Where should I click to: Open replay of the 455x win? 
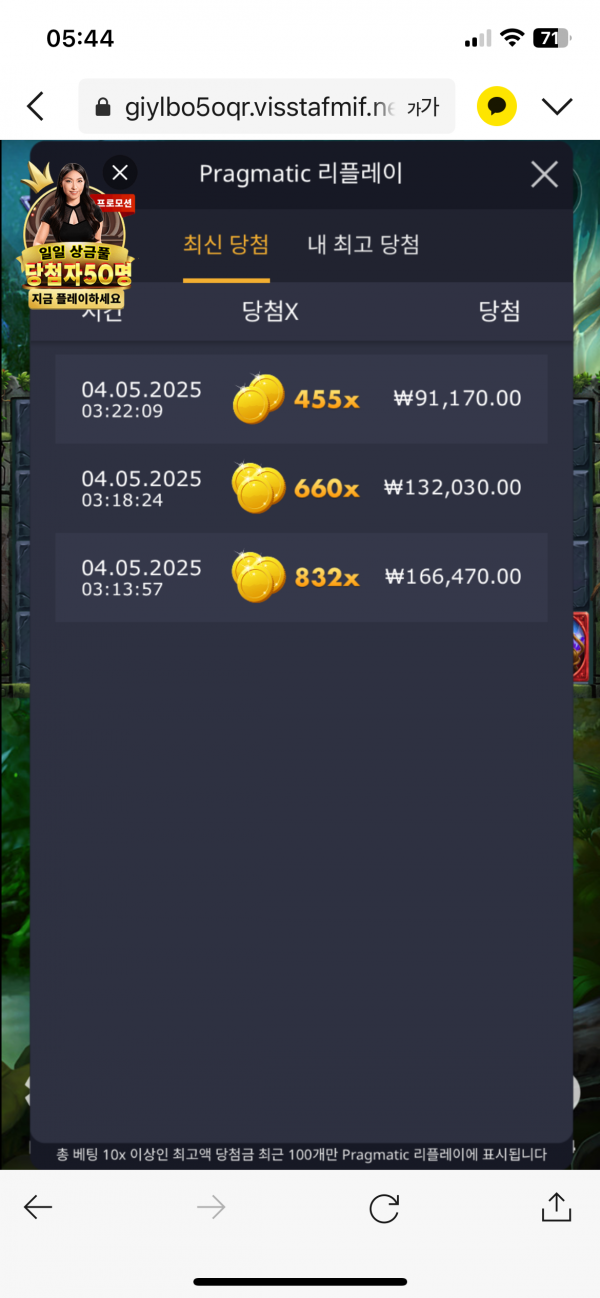(301, 399)
